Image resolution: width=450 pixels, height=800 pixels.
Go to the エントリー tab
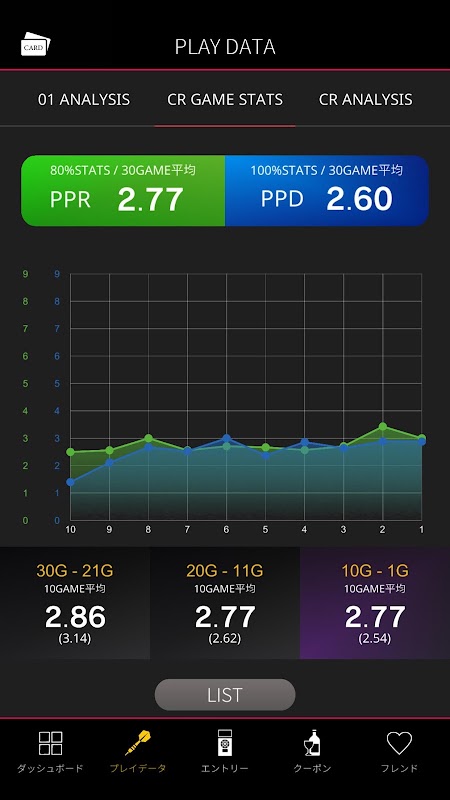(x=225, y=752)
